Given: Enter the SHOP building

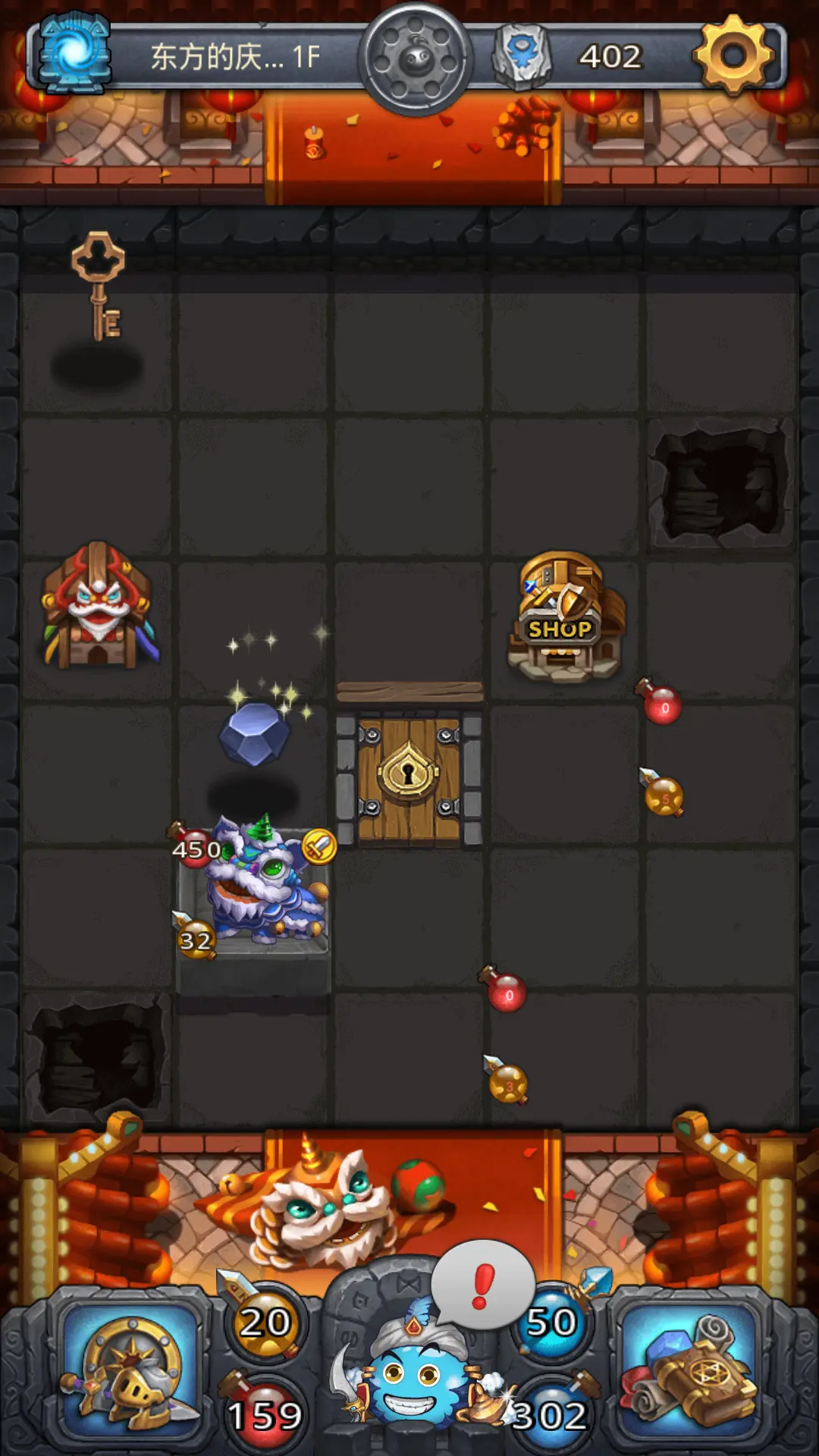Looking at the screenshot, I should coord(565,618).
